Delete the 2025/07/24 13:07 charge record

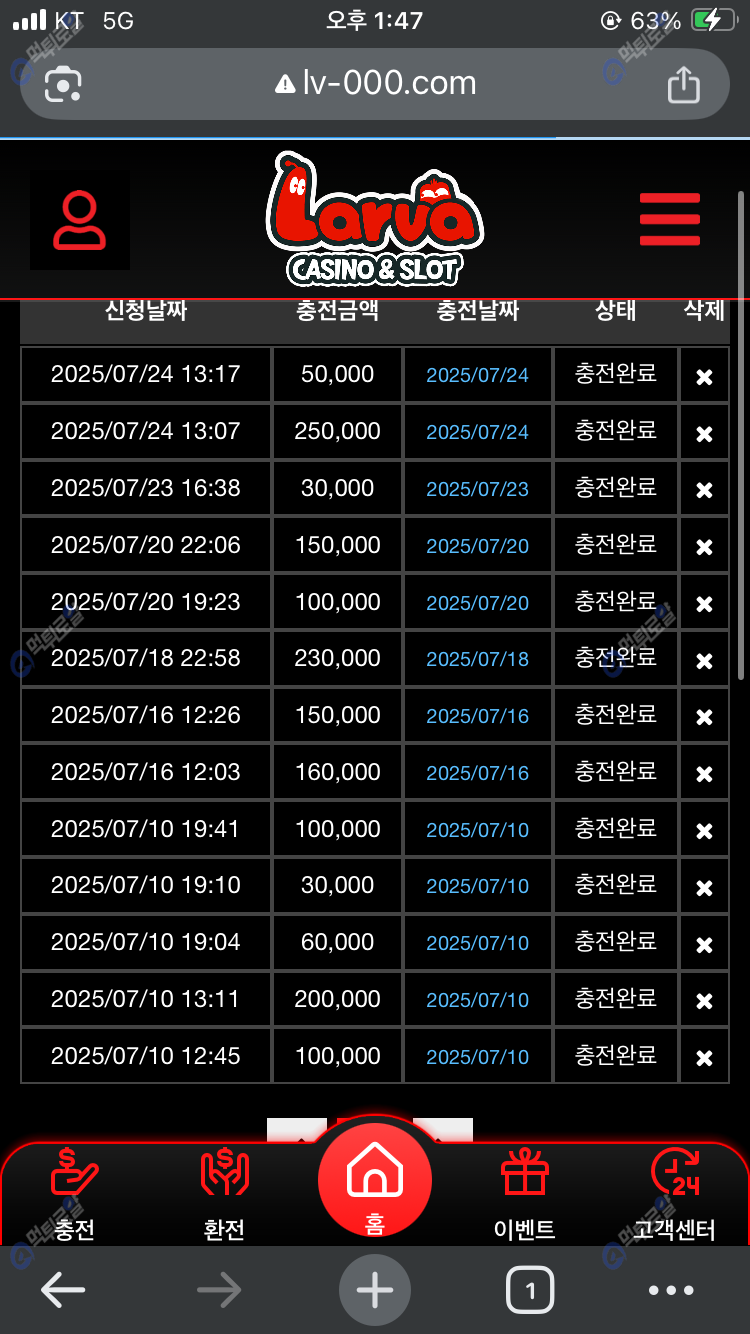pos(704,434)
